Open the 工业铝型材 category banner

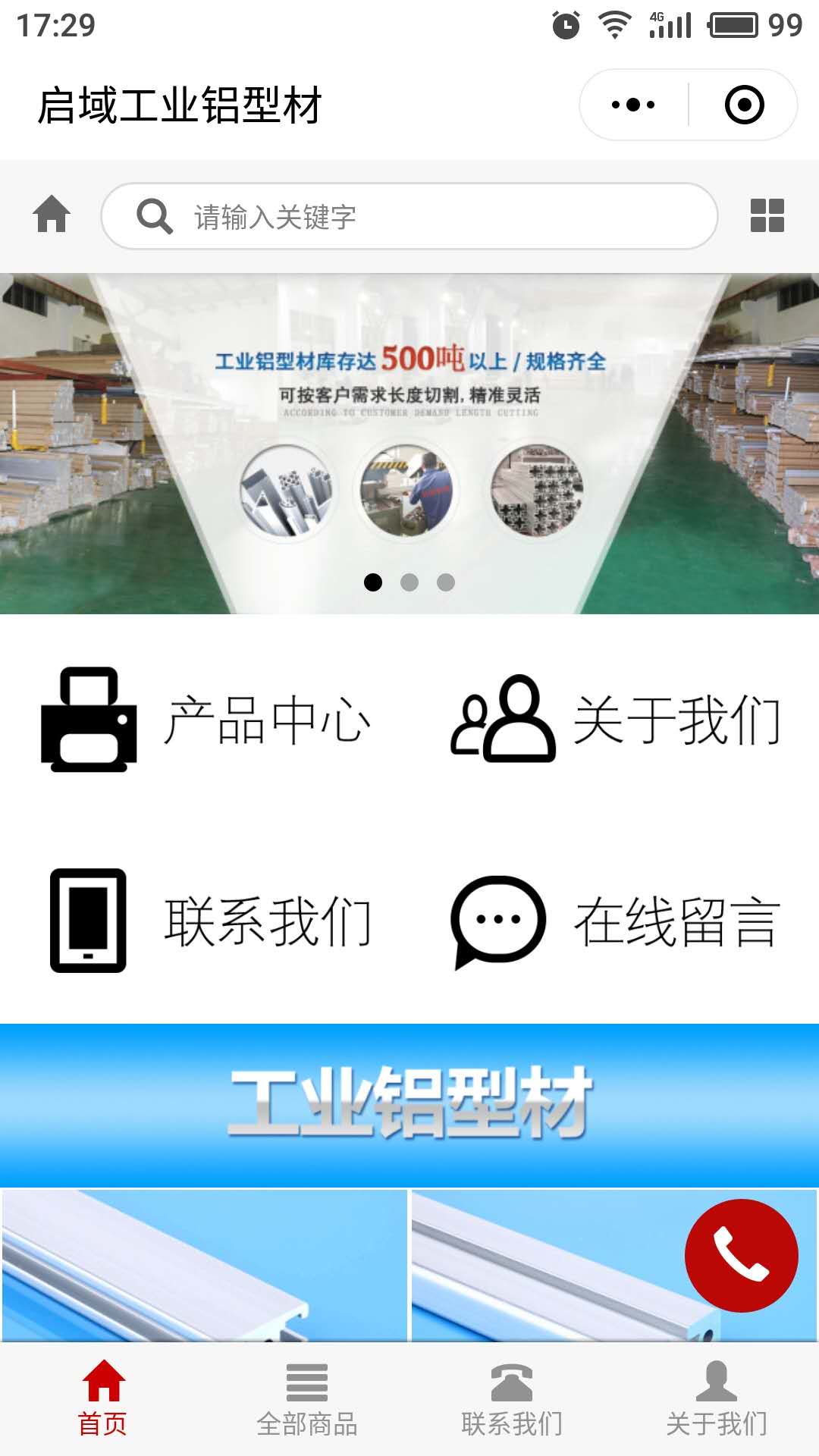(x=409, y=1104)
